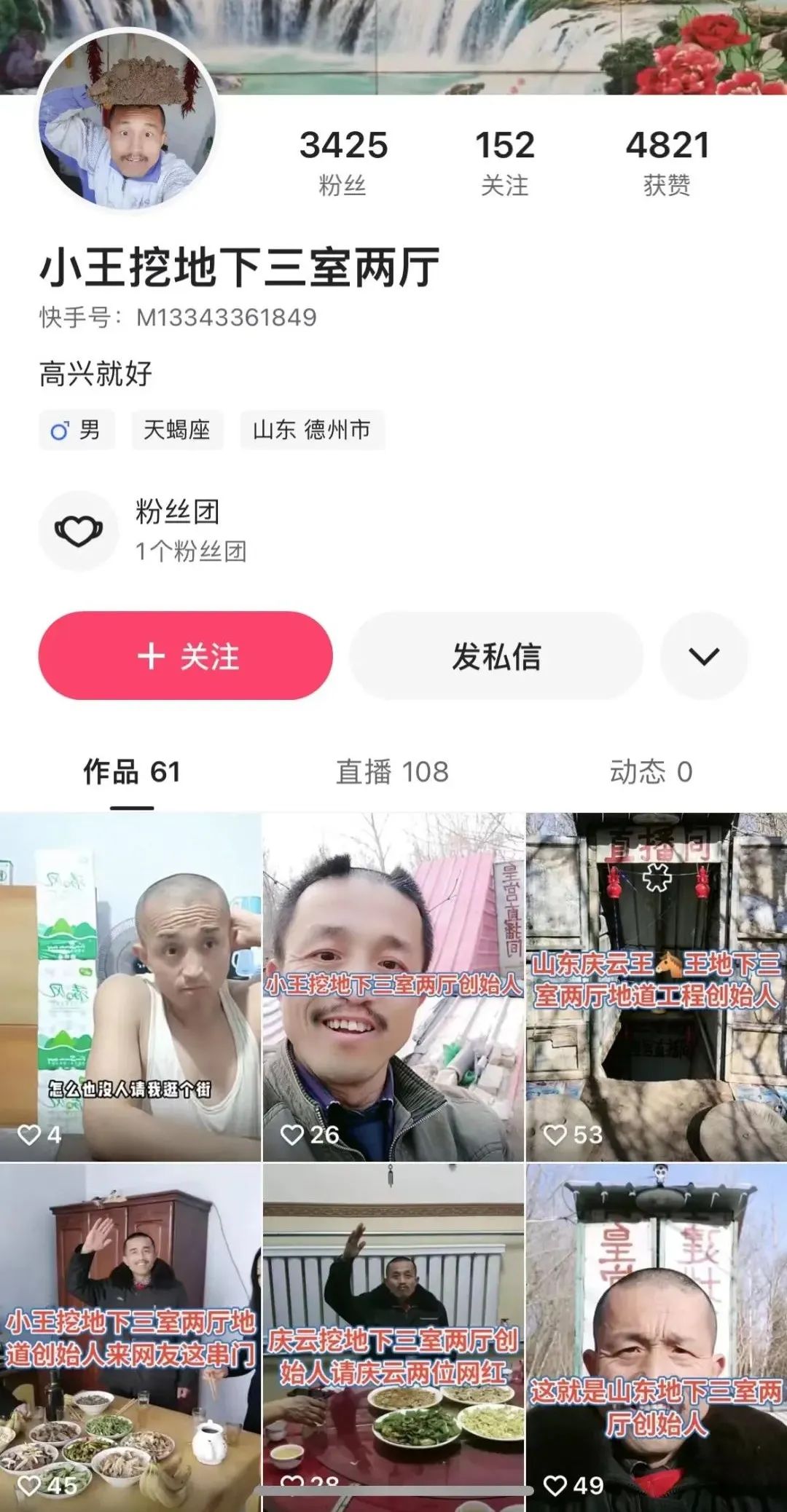Click the bottom scrollbar indicator bar
This screenshot has width=787, height=1512.
click(x=393, y=1492)
